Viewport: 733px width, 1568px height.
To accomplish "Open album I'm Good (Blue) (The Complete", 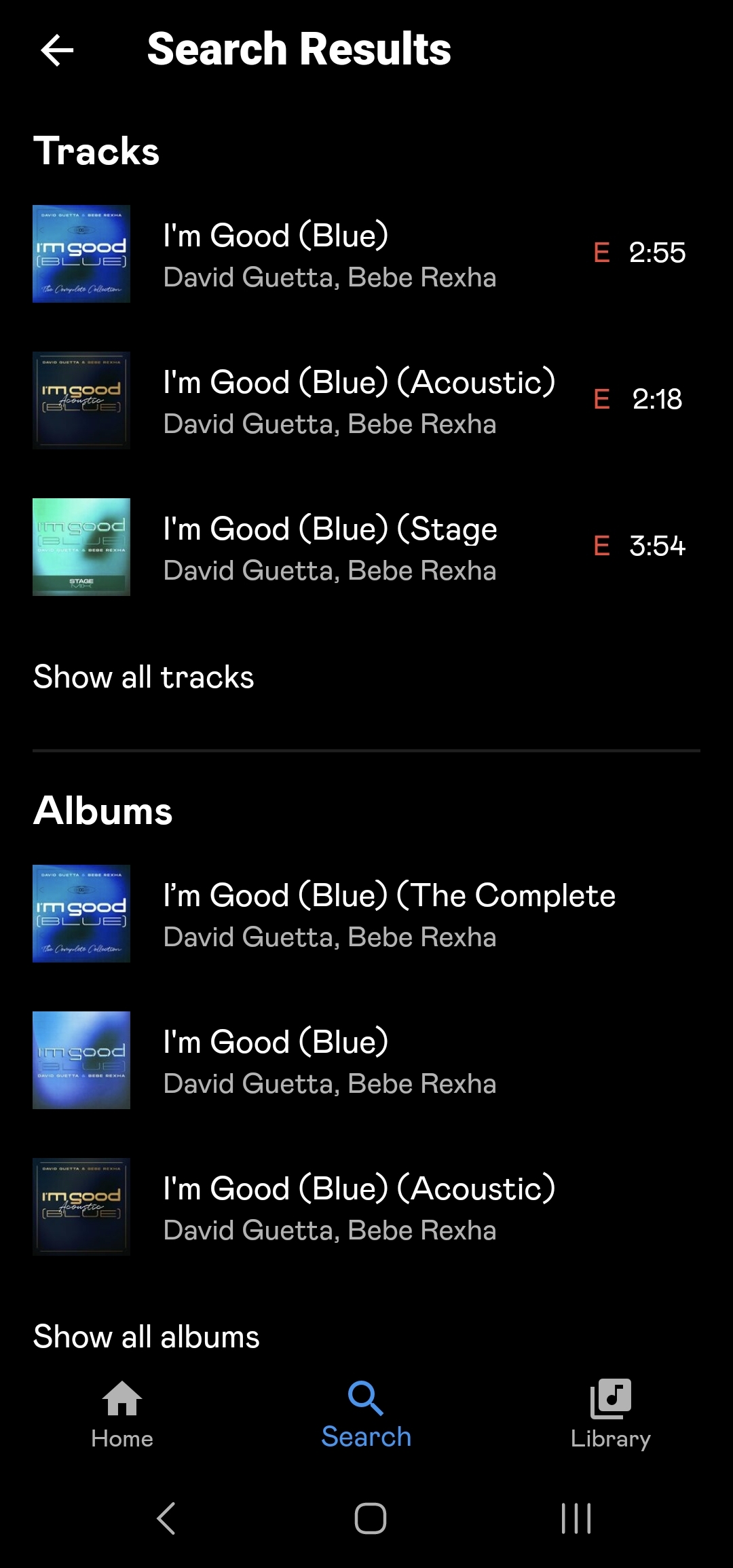I will tap(389, 914).
